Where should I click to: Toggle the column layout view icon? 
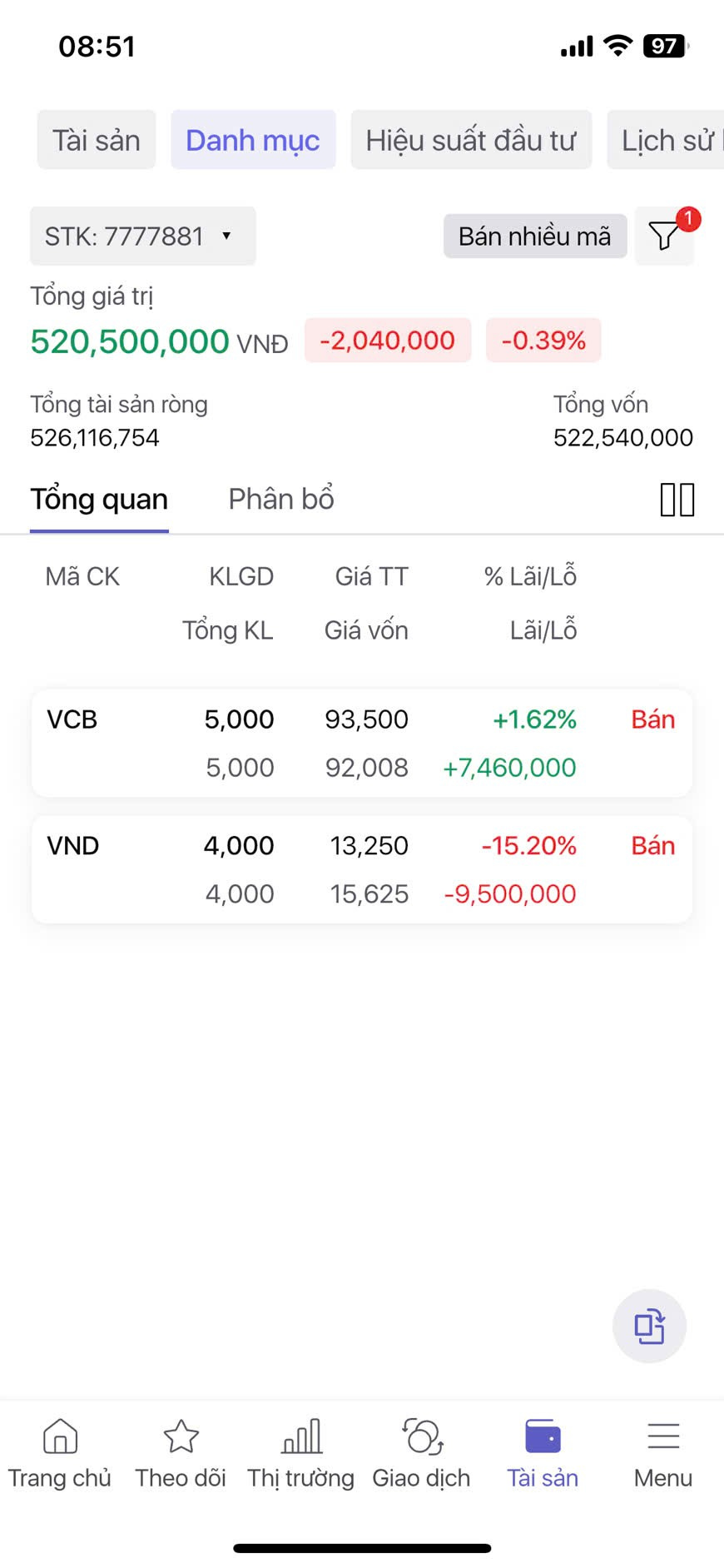(x=677, y=500)
